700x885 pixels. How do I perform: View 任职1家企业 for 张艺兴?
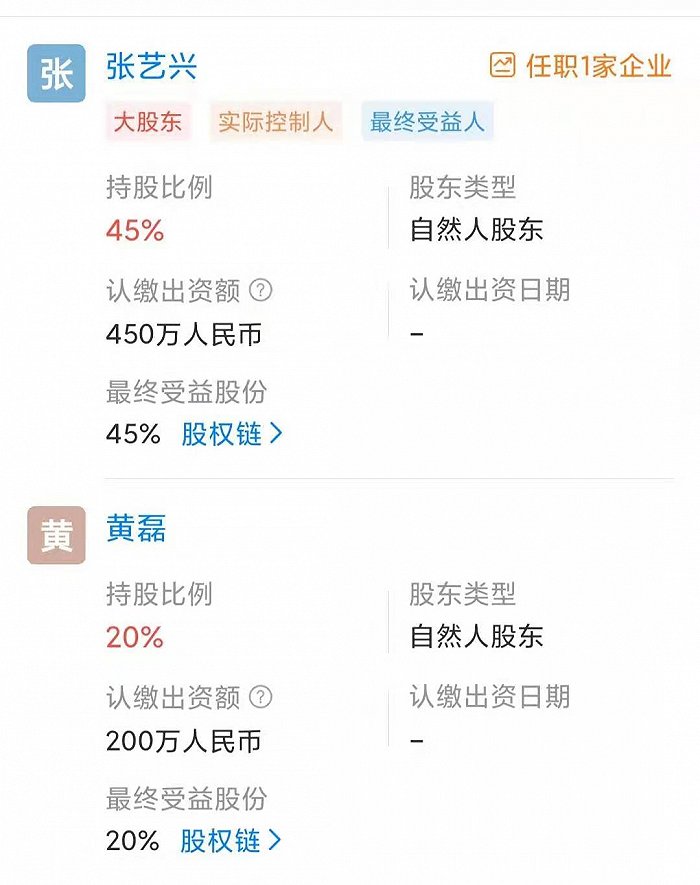(x=580, y=67)
